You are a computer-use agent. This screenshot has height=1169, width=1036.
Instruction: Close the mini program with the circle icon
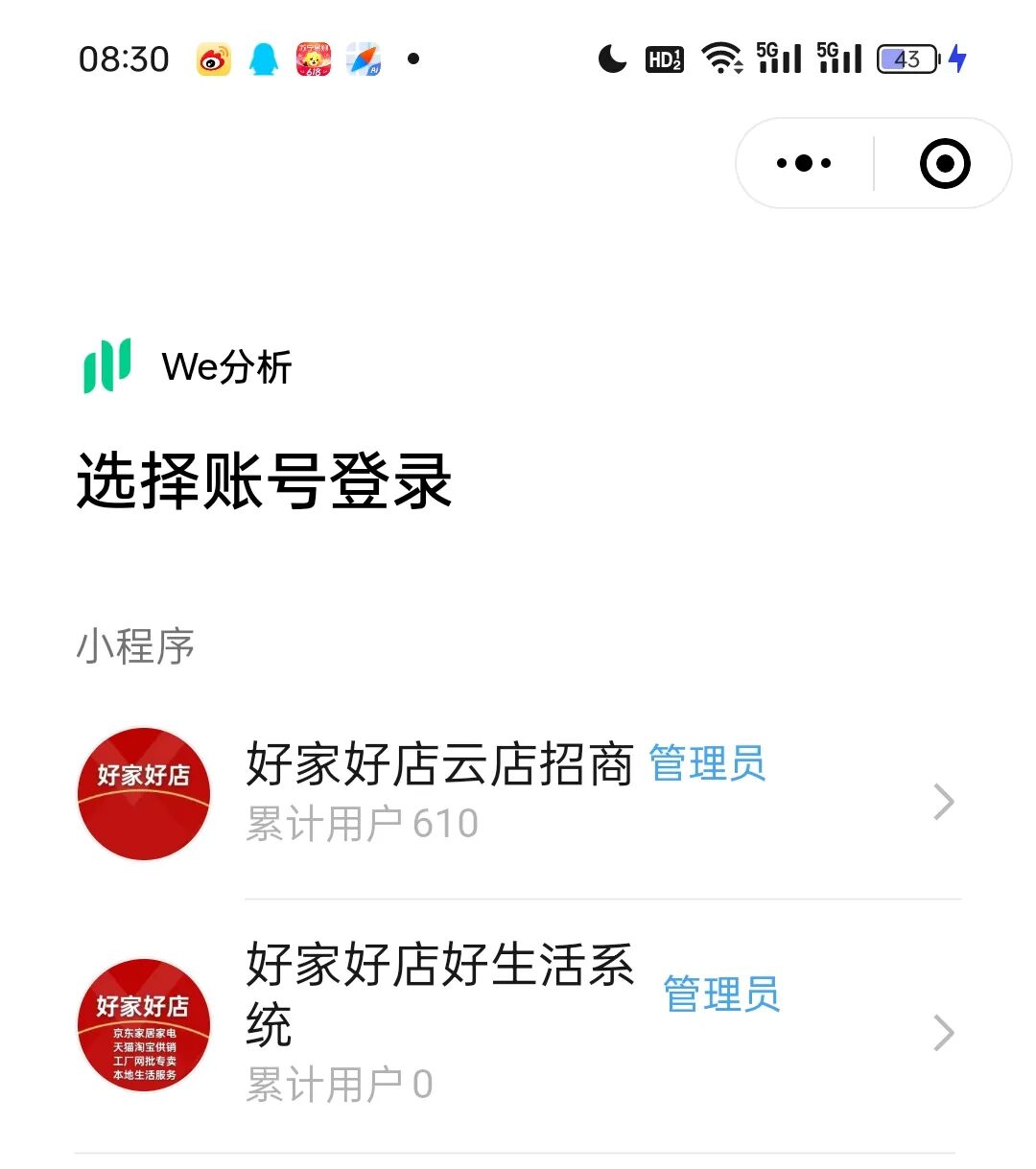click(x=944, y=164)
